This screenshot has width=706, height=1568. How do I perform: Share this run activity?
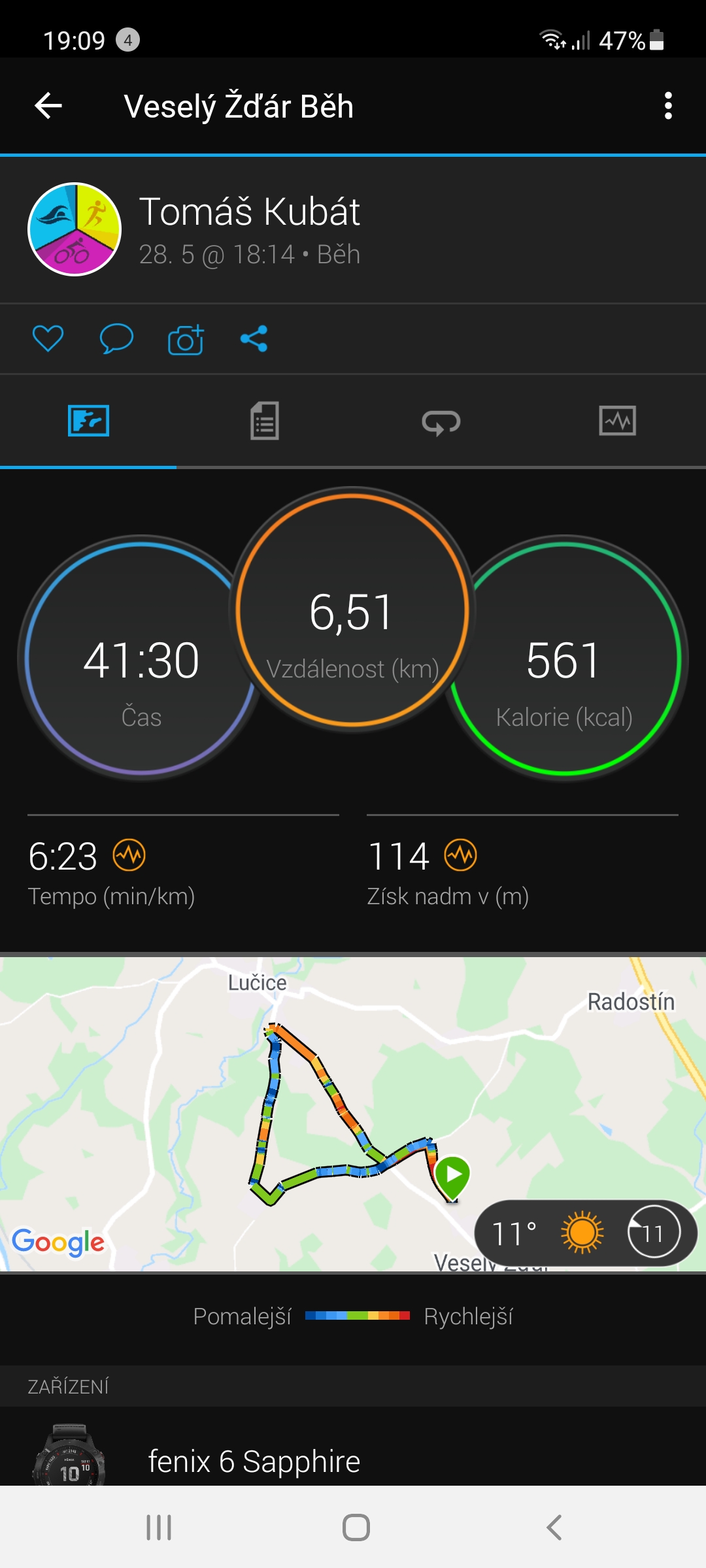(254, 338)
